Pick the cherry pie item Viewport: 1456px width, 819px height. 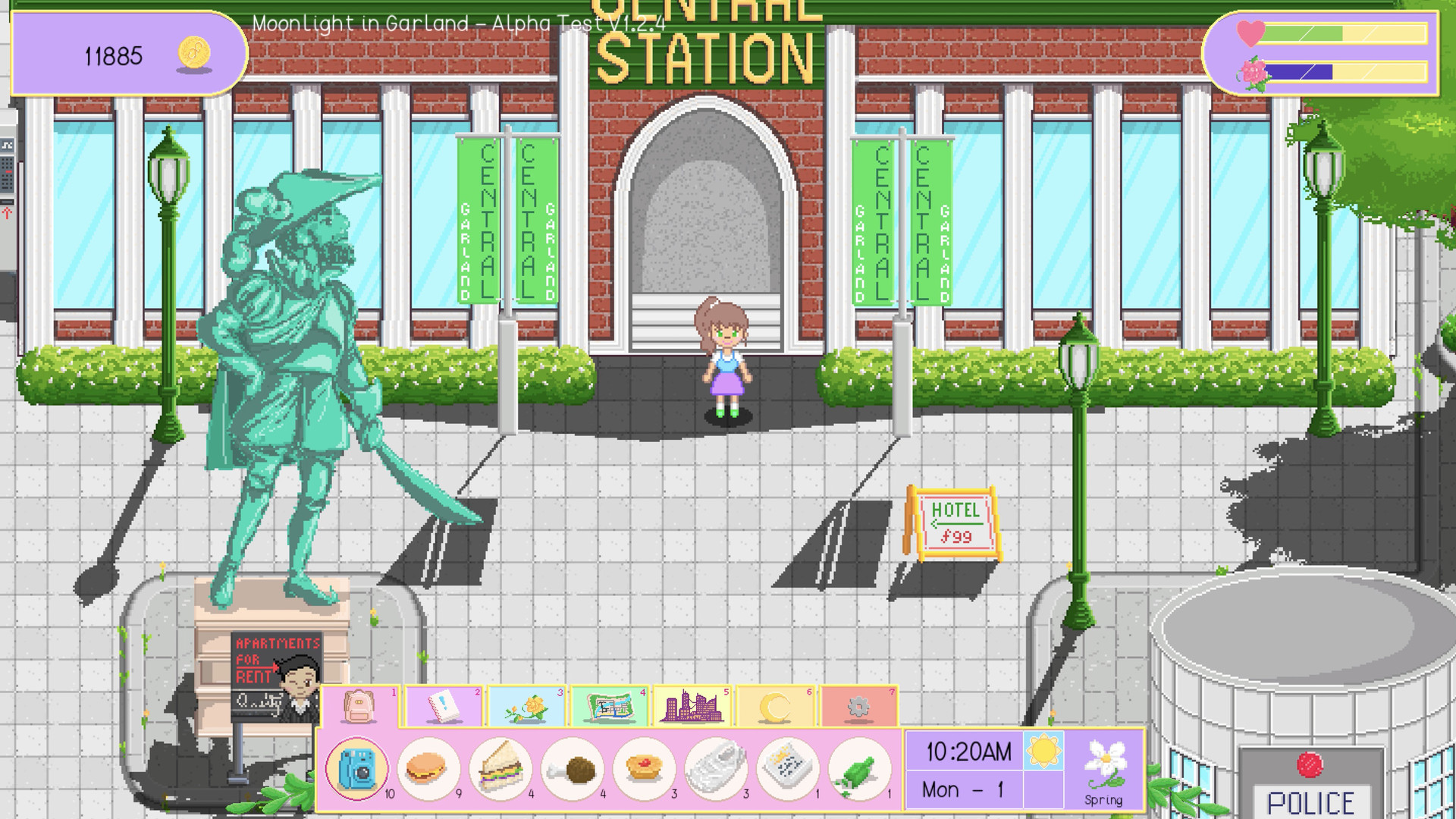click(645, 770)
